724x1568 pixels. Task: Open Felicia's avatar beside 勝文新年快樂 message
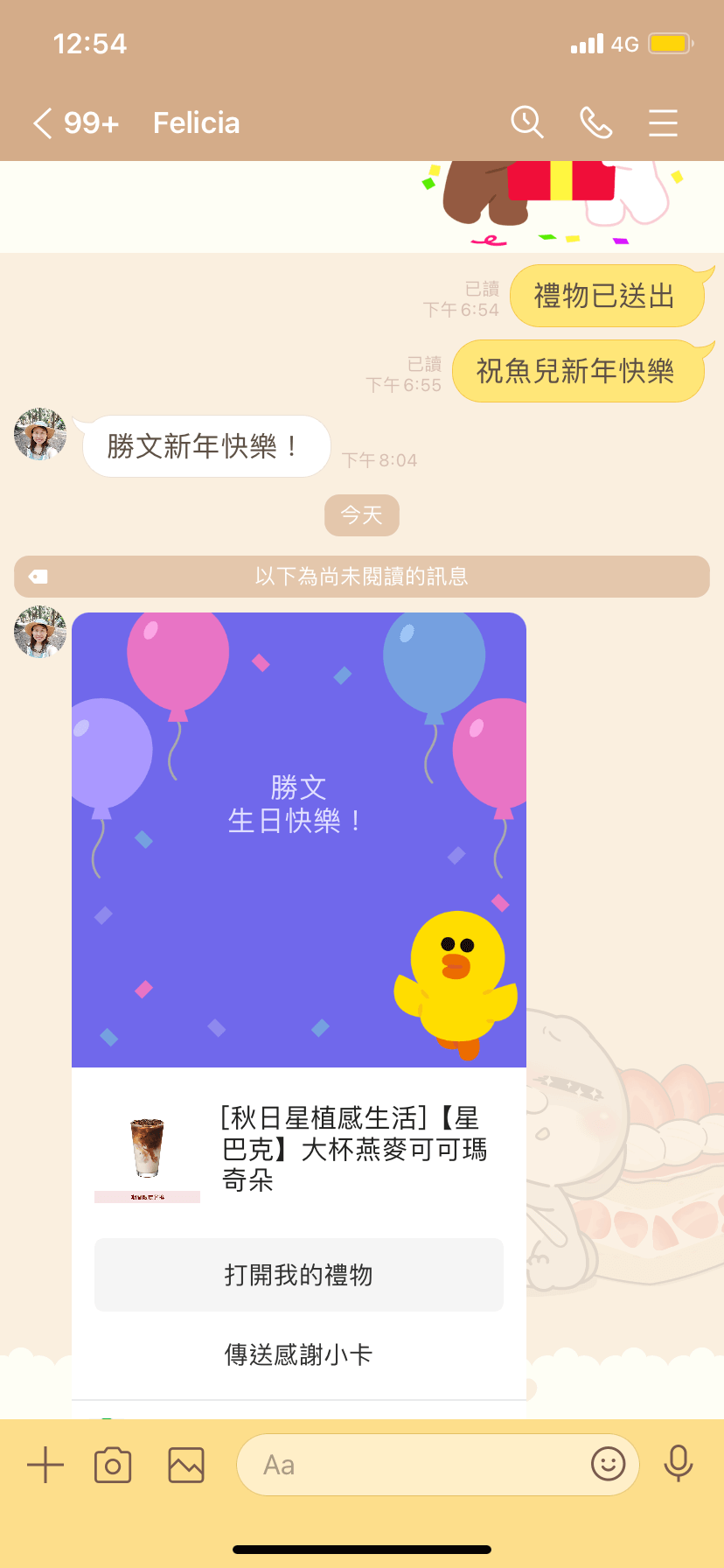pyautogui.click(x=40, y=434)
